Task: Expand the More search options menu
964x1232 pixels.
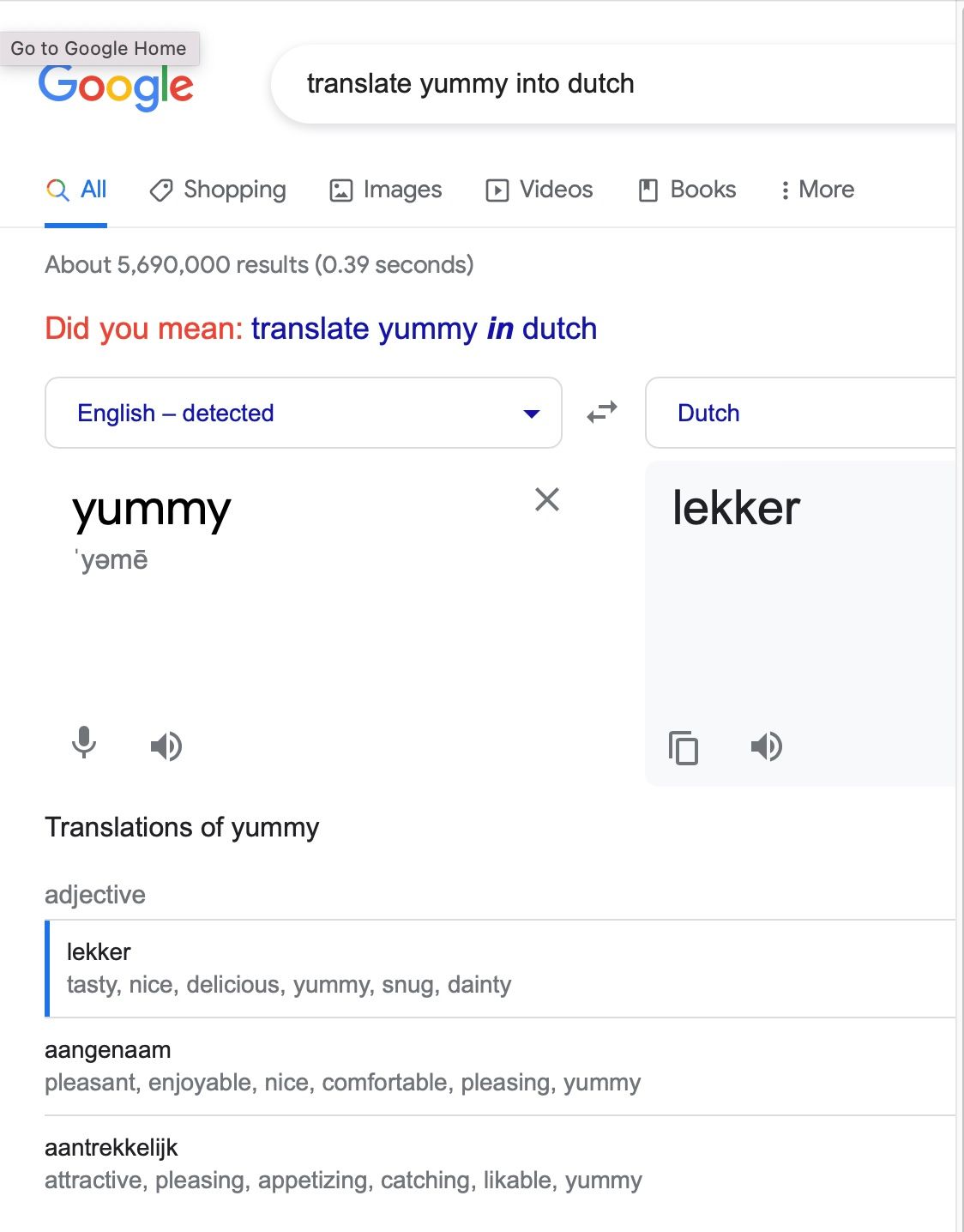Action: 816,190
